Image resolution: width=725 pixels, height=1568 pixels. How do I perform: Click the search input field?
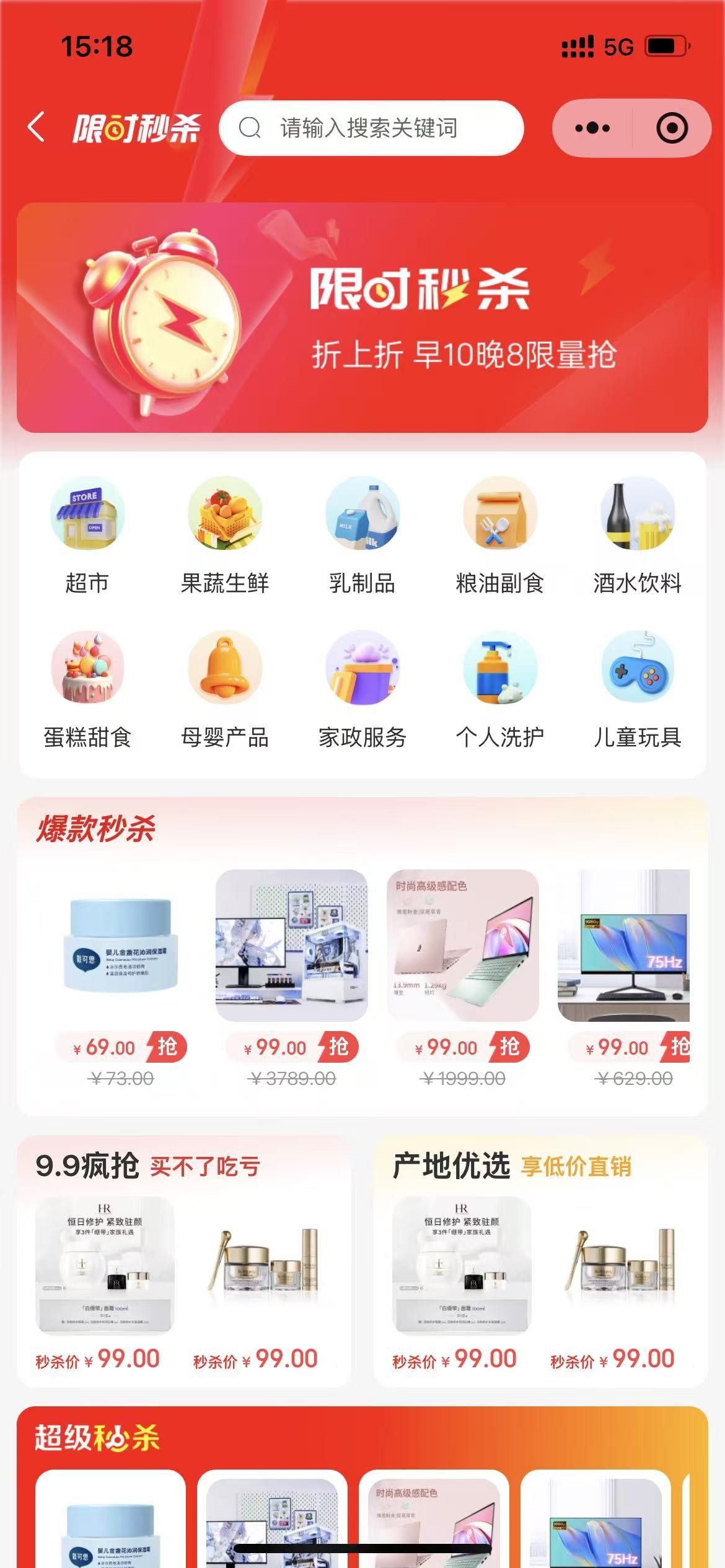[x=371, y=128]
